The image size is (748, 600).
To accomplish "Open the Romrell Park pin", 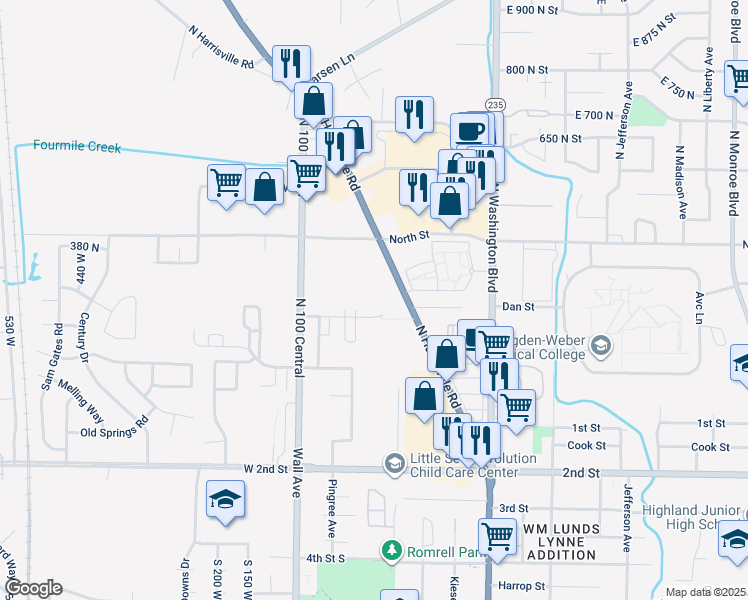I will coord(391,550).
